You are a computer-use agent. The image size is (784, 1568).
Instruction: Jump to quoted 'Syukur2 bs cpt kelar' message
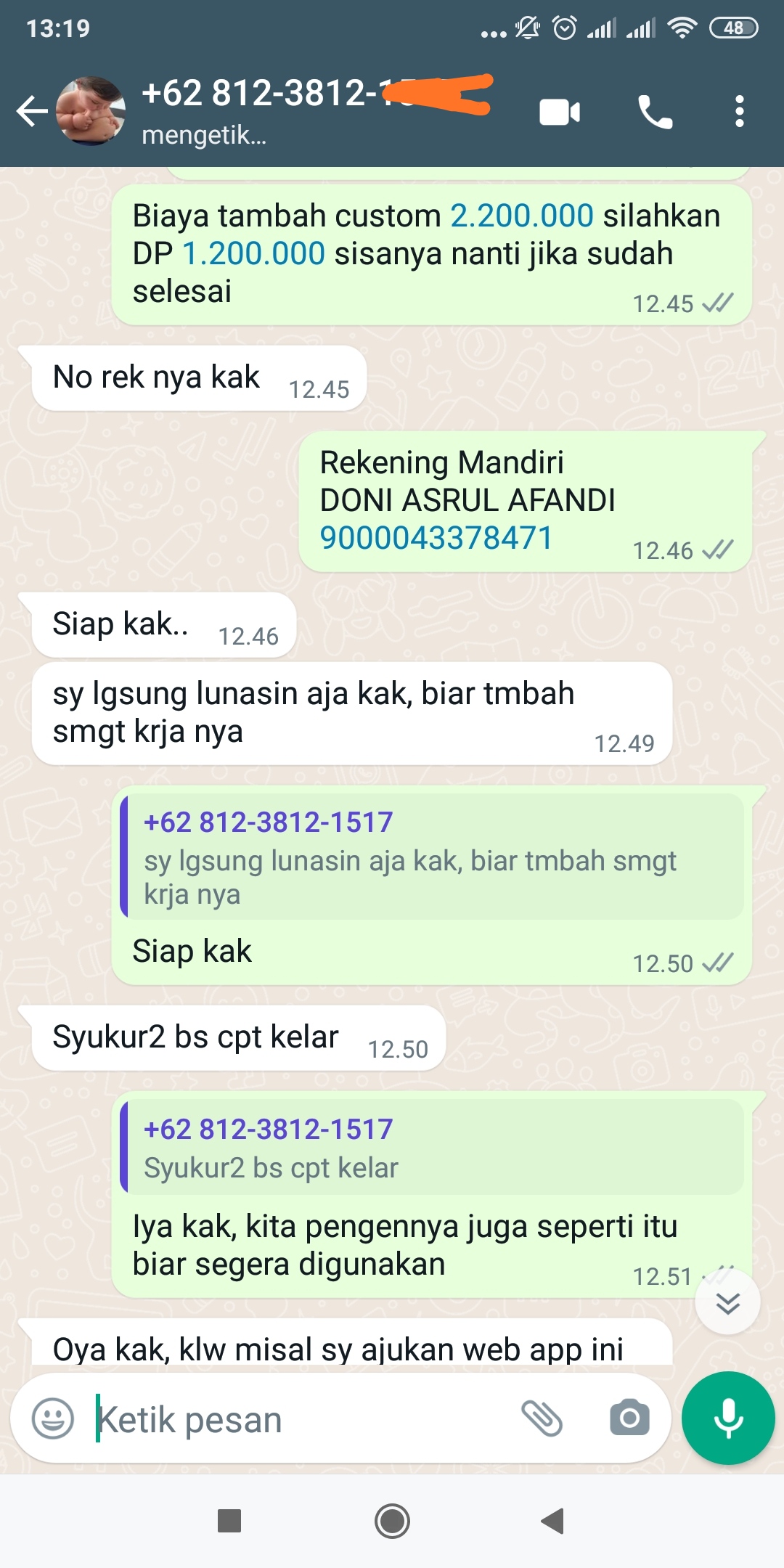pos(432,1148)
